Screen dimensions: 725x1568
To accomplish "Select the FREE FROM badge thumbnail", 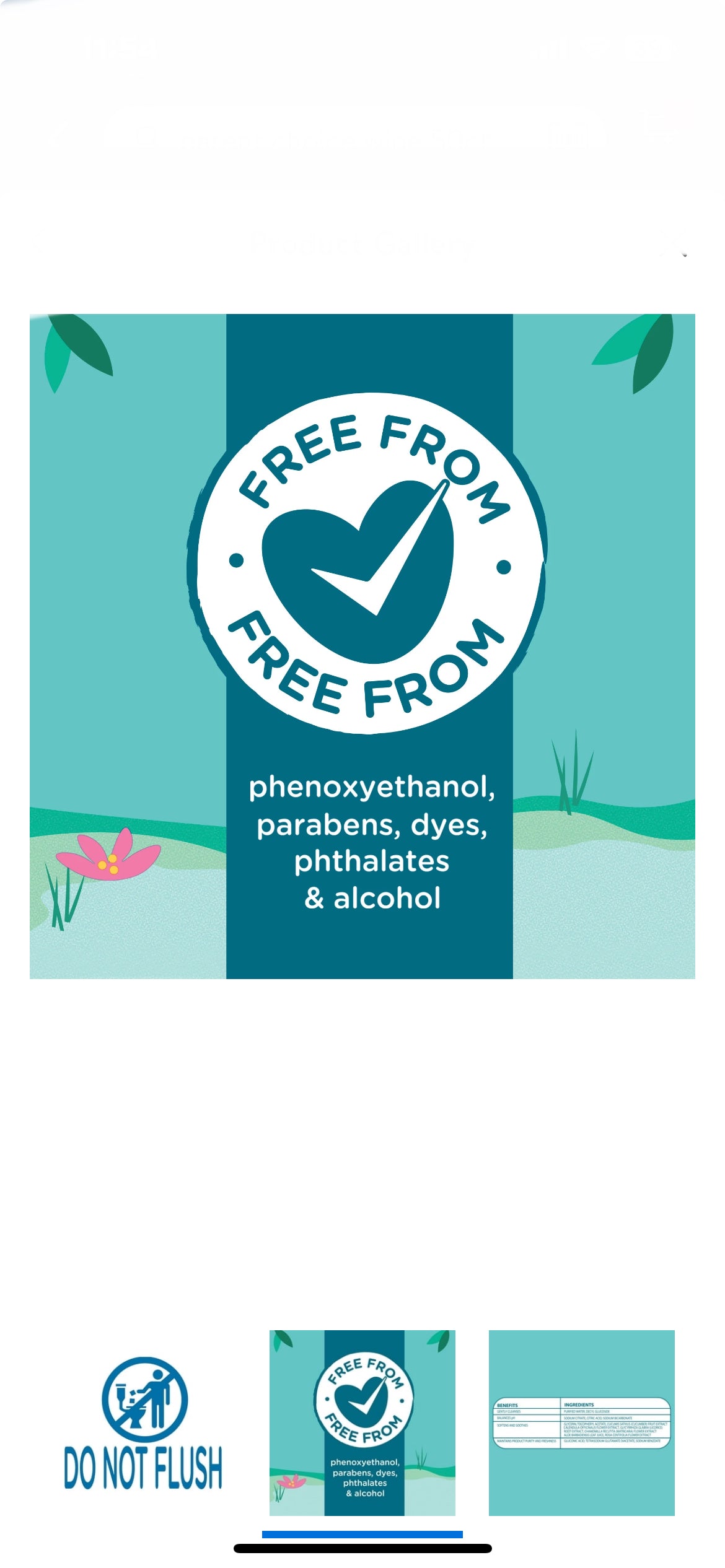I will (362, 1422).
